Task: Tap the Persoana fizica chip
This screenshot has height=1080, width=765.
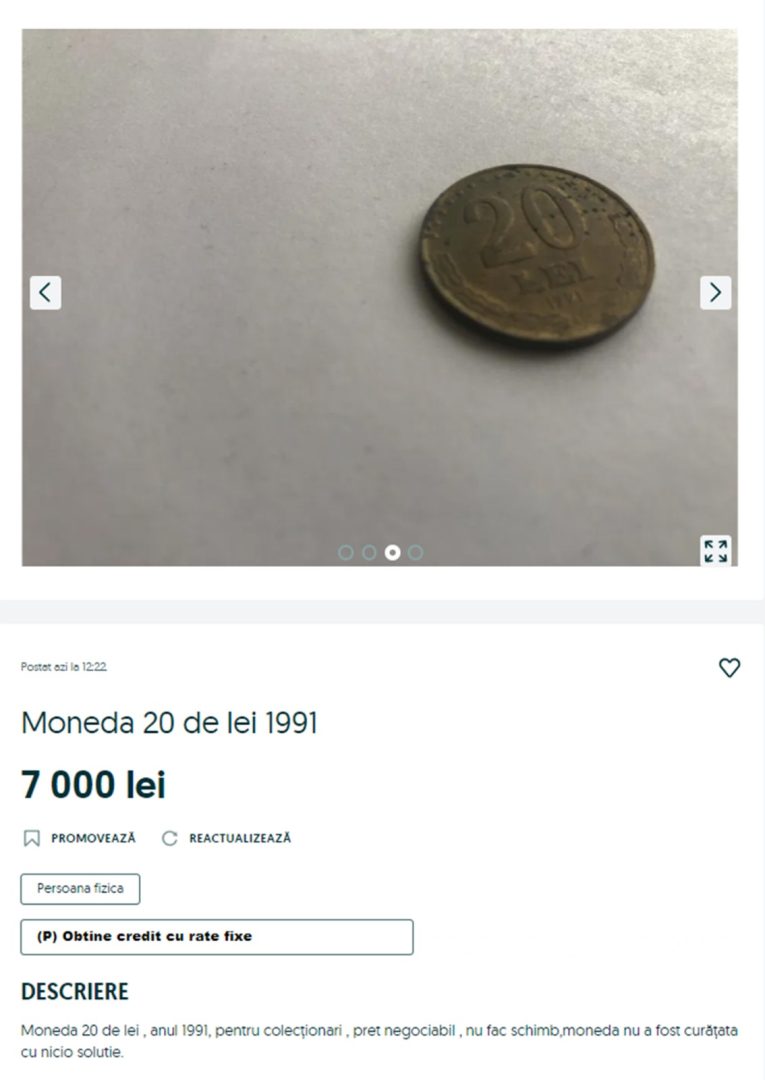Action: click(80, 888)
